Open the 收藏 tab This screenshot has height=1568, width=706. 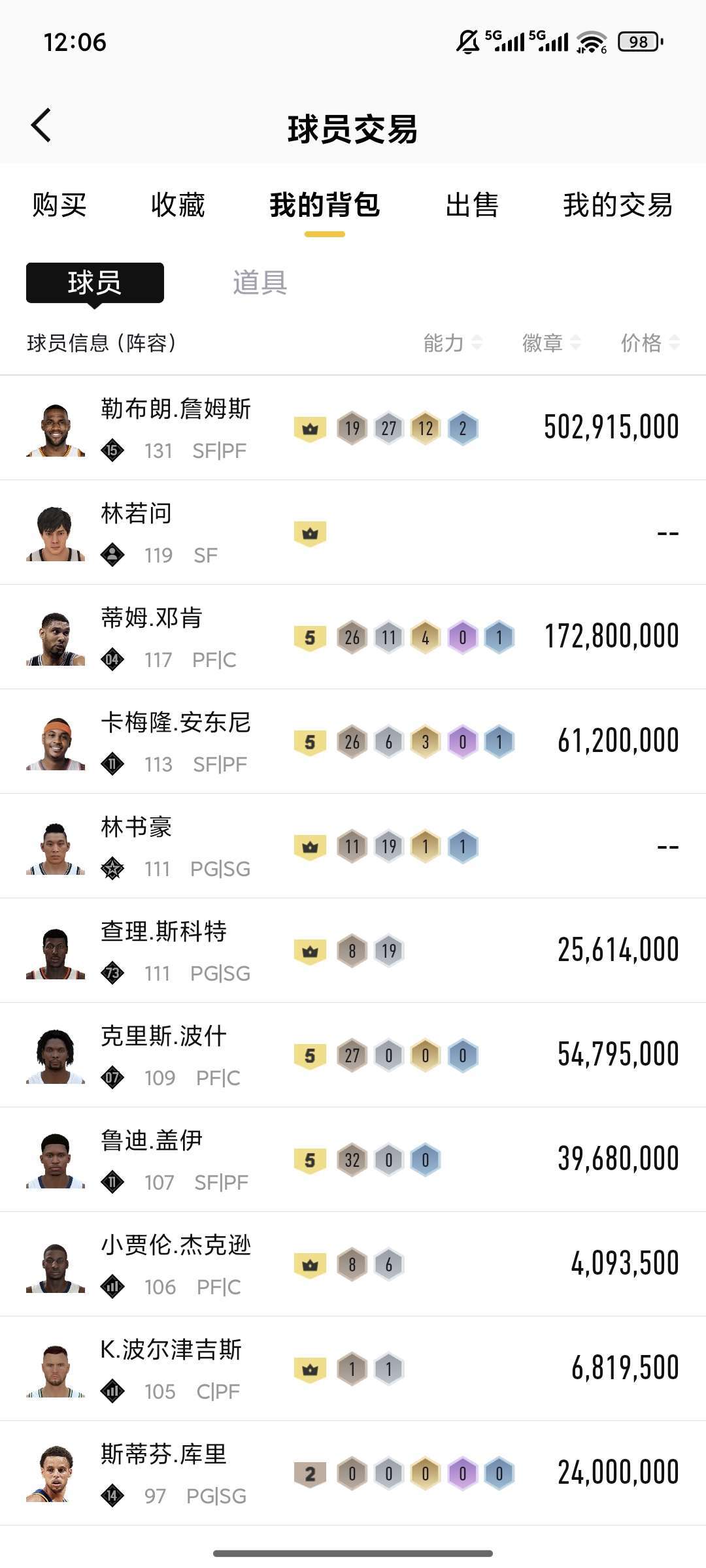pos(178,205)
